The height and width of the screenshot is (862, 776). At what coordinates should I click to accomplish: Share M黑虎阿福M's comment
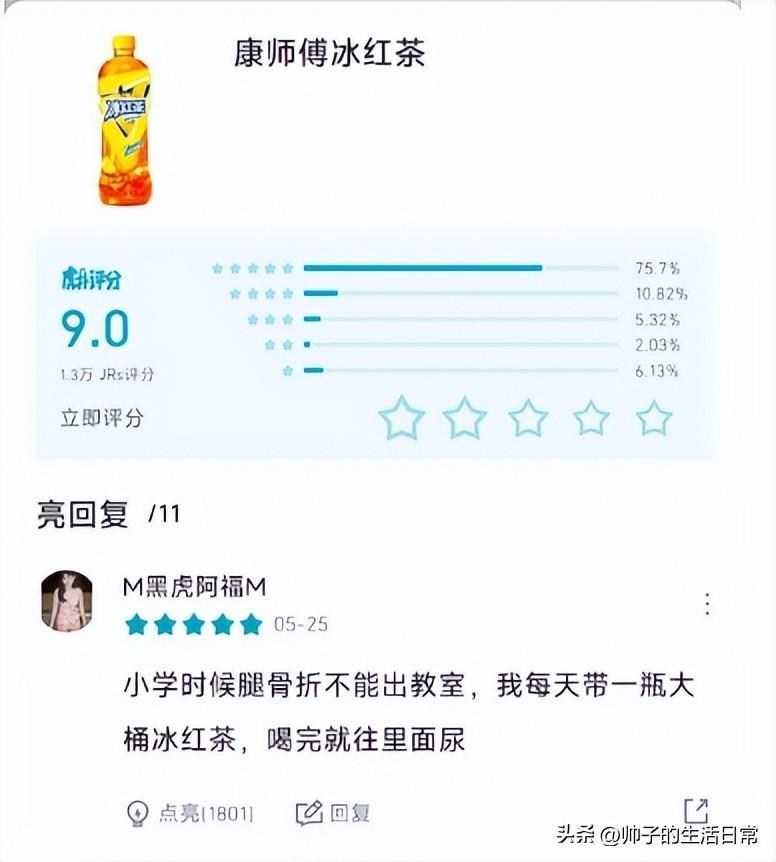tap(695, 811)
